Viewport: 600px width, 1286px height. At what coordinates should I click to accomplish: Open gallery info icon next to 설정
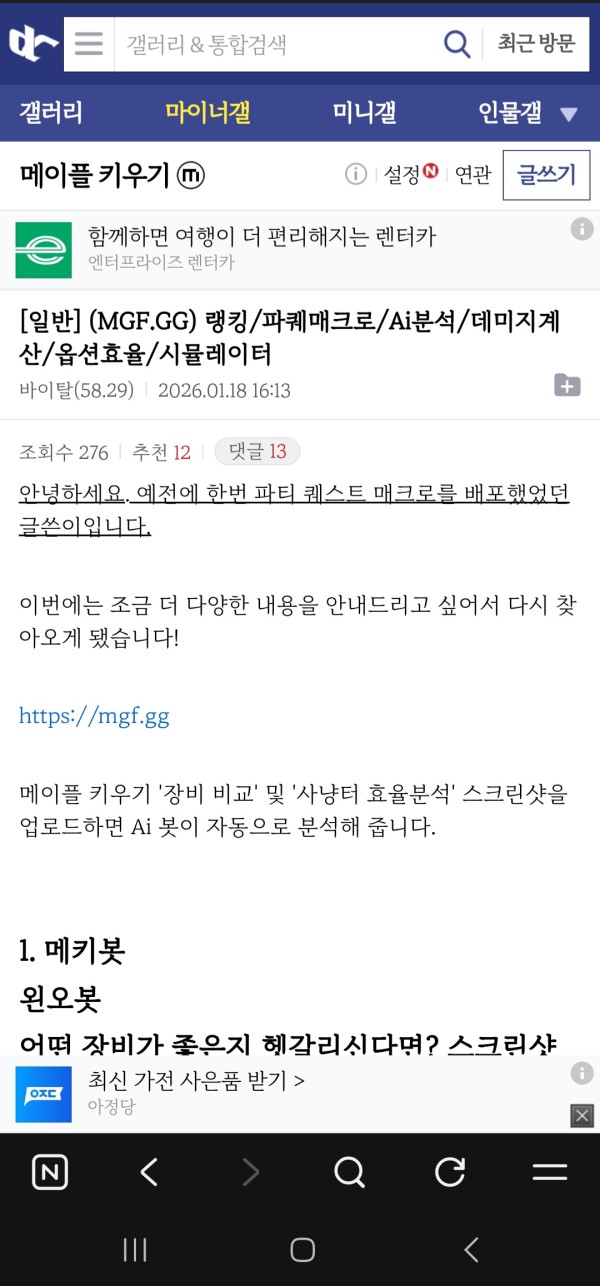pos(356,175)
